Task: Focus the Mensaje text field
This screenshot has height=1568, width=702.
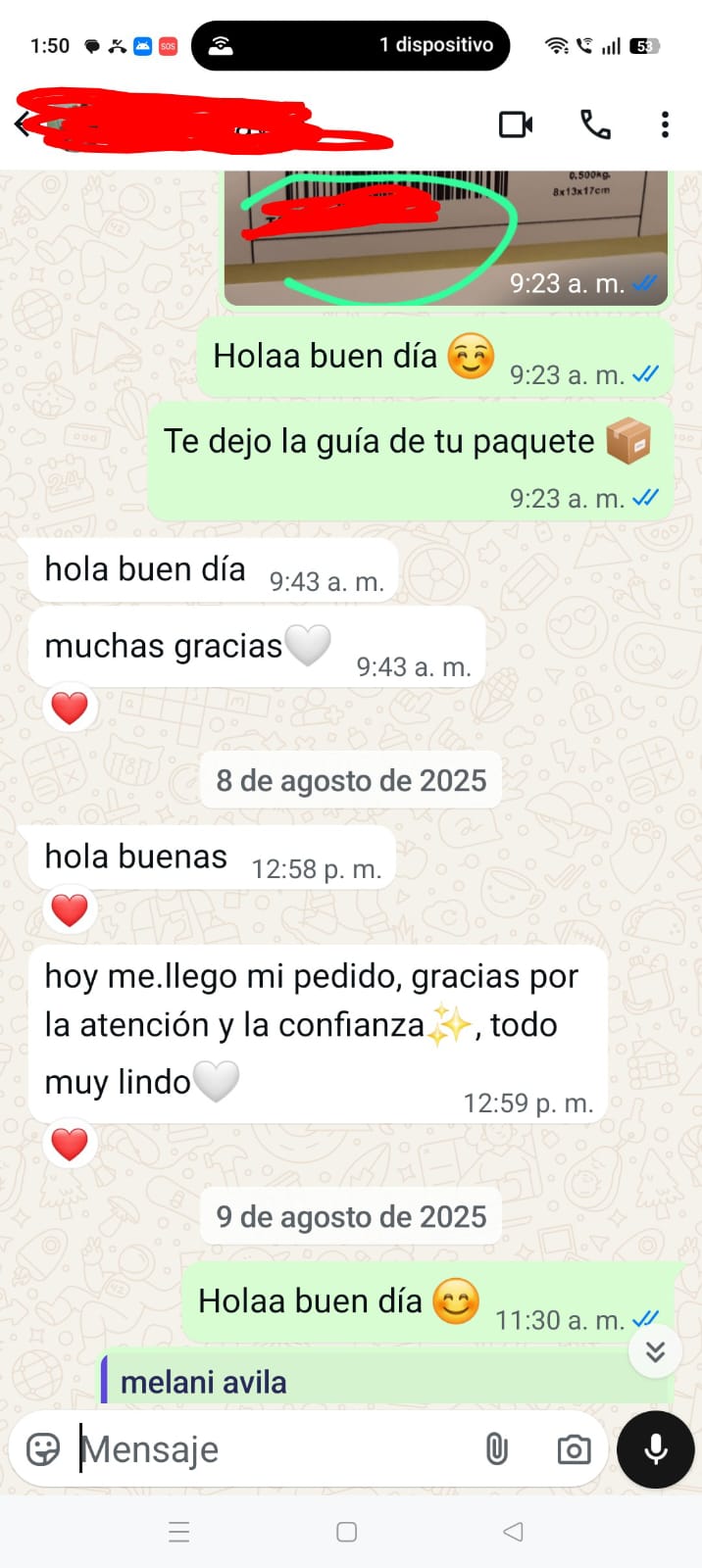Action: (x=275, y=1448)
